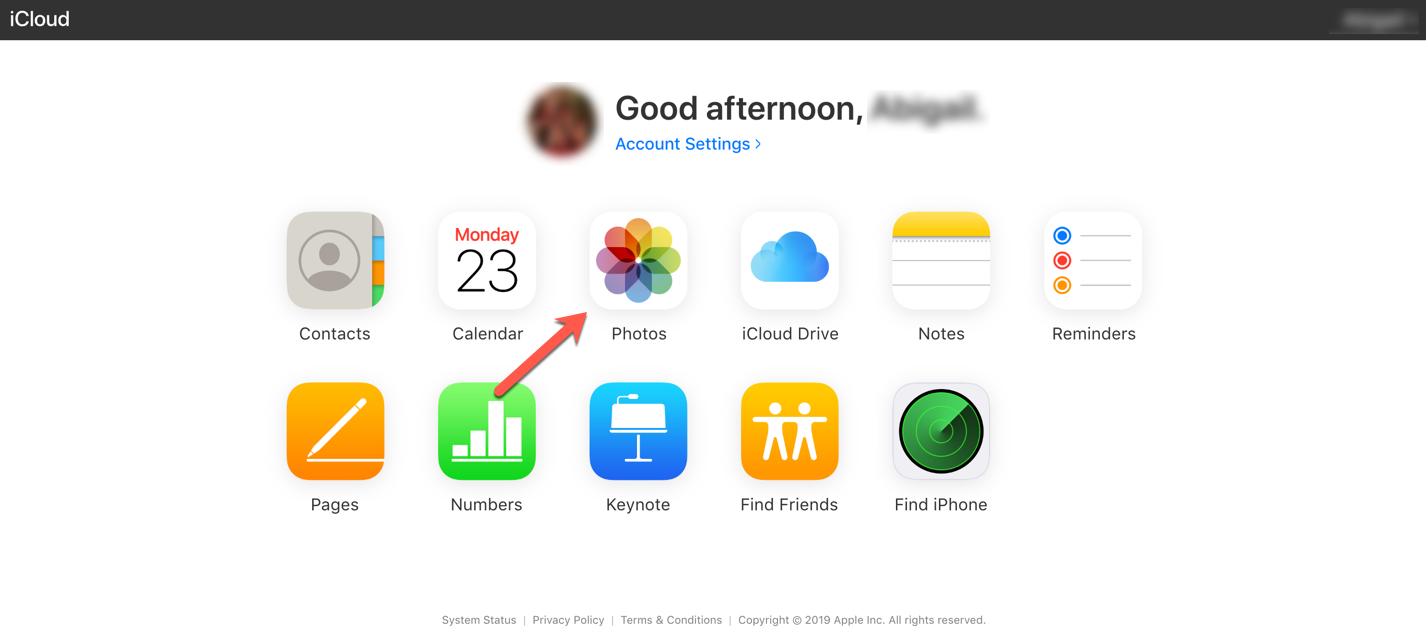Open Find iPhone
The width and height of the screenshot is (1426, 639).
pos(941,432)
